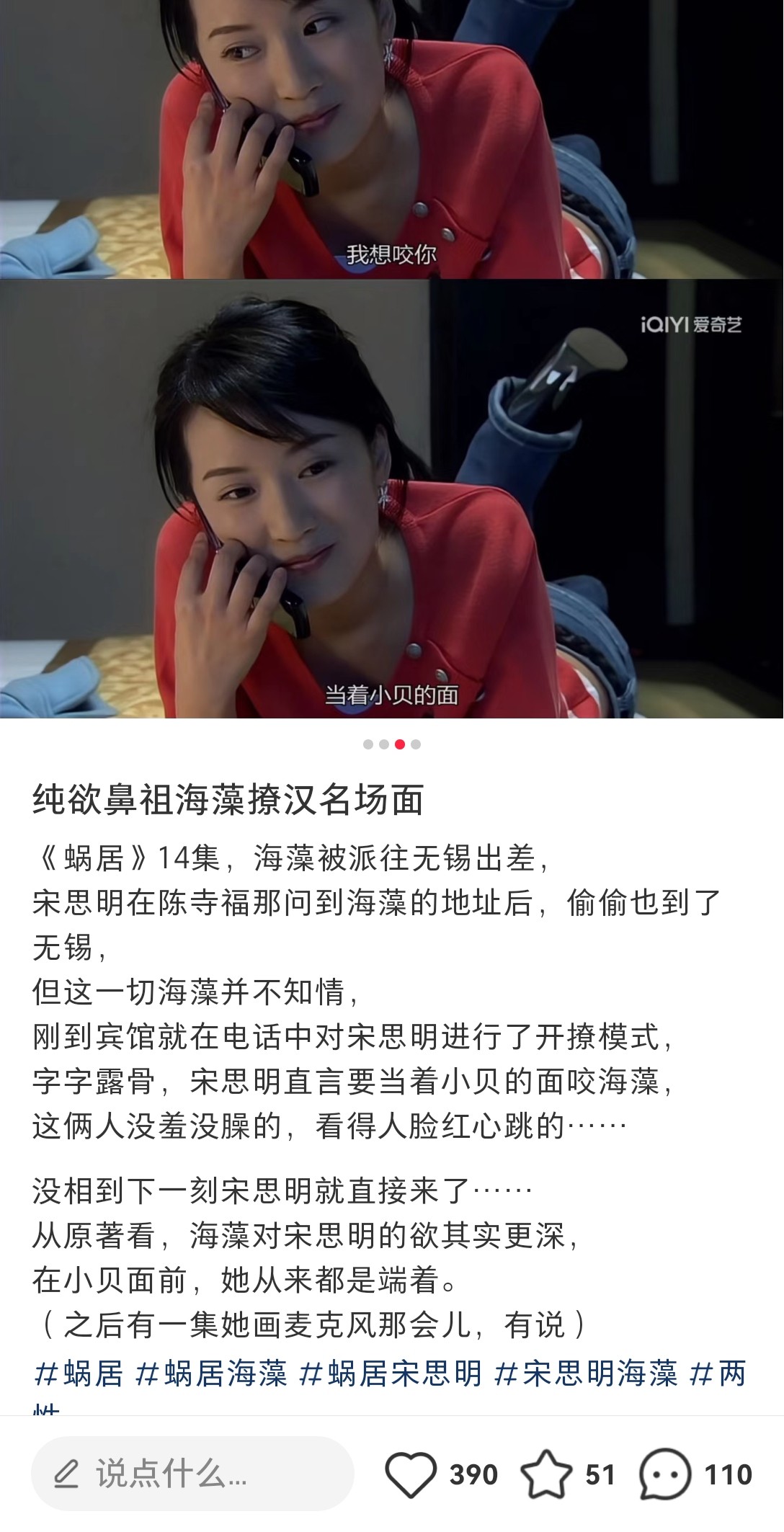Screen dimensions: 784x1532
Task: Save post using the star icon
Action: click(x=546, y=1474)
